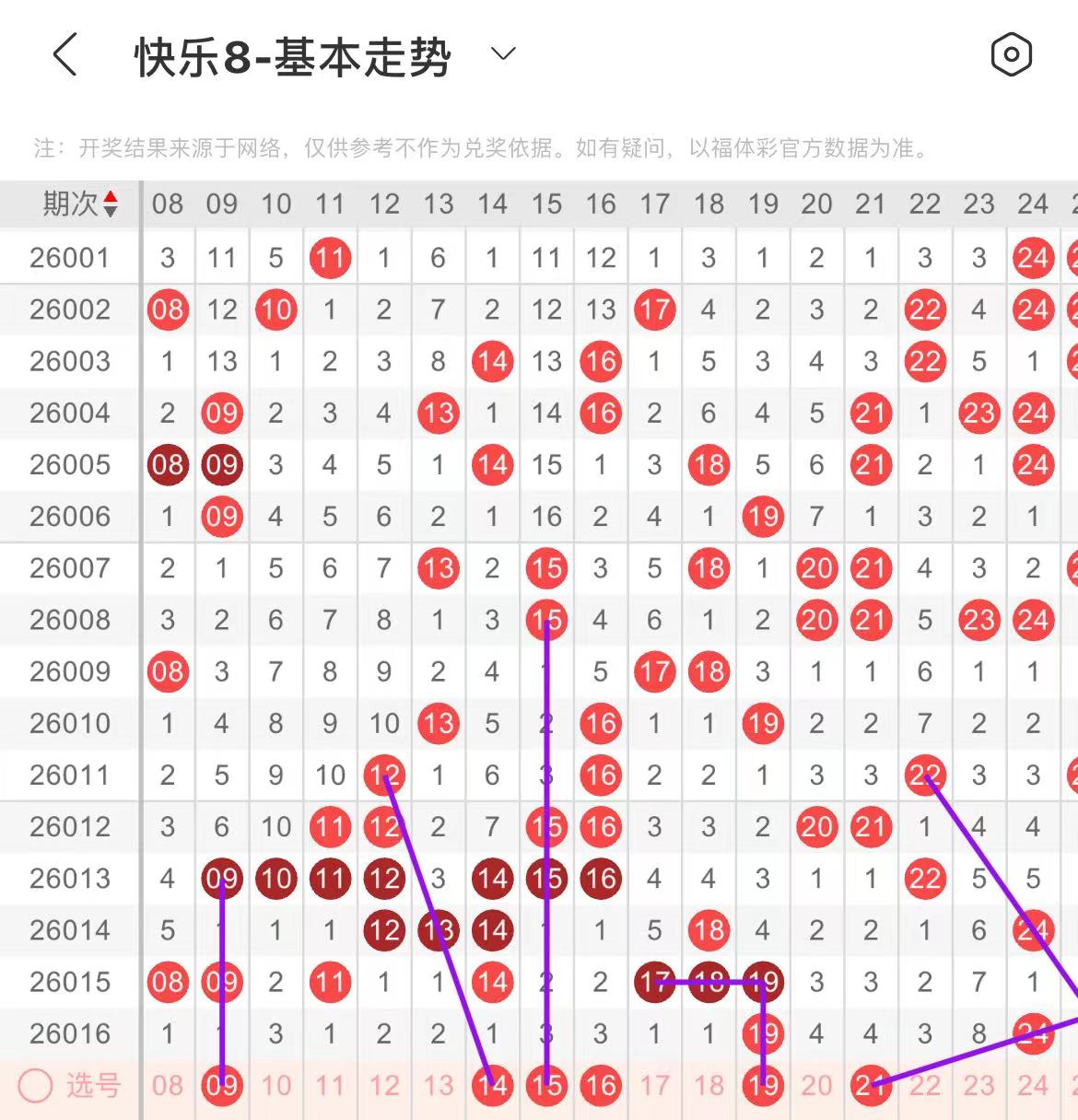The width and height of the screenshot is (1078, 1120).
Task: Expand the 快乐8-基本走势 chart type dropdown
Action: tap(503, 54)
